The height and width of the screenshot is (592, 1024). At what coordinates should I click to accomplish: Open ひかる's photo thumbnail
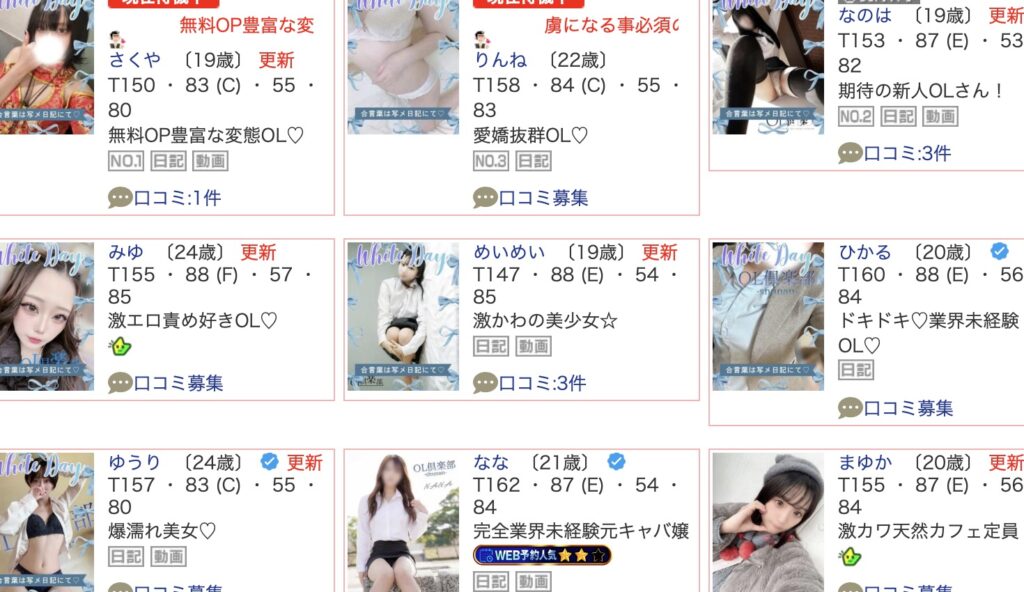pyautogui.click(x=768, y=315)
